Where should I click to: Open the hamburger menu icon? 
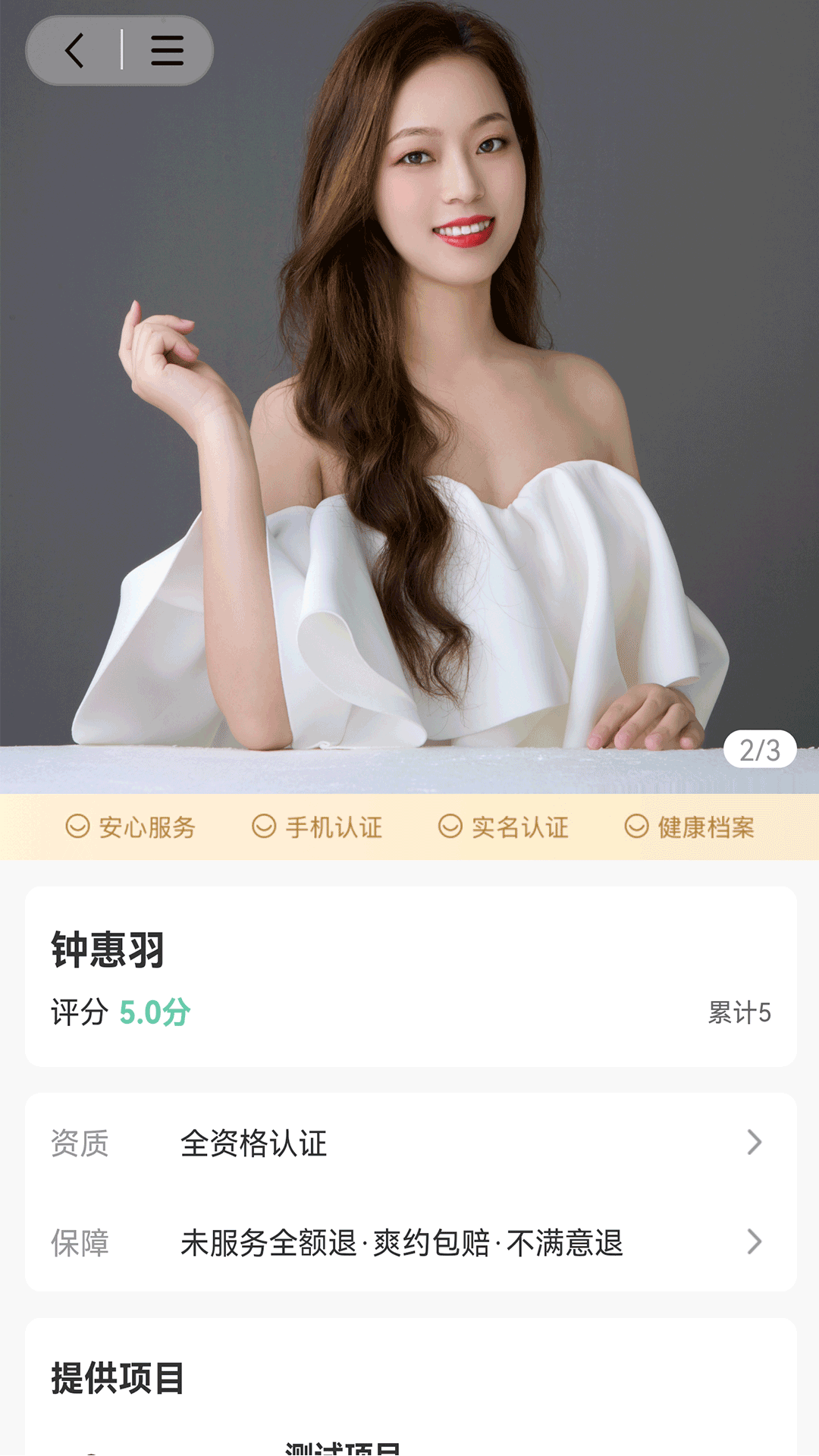(x=167, y=51)
